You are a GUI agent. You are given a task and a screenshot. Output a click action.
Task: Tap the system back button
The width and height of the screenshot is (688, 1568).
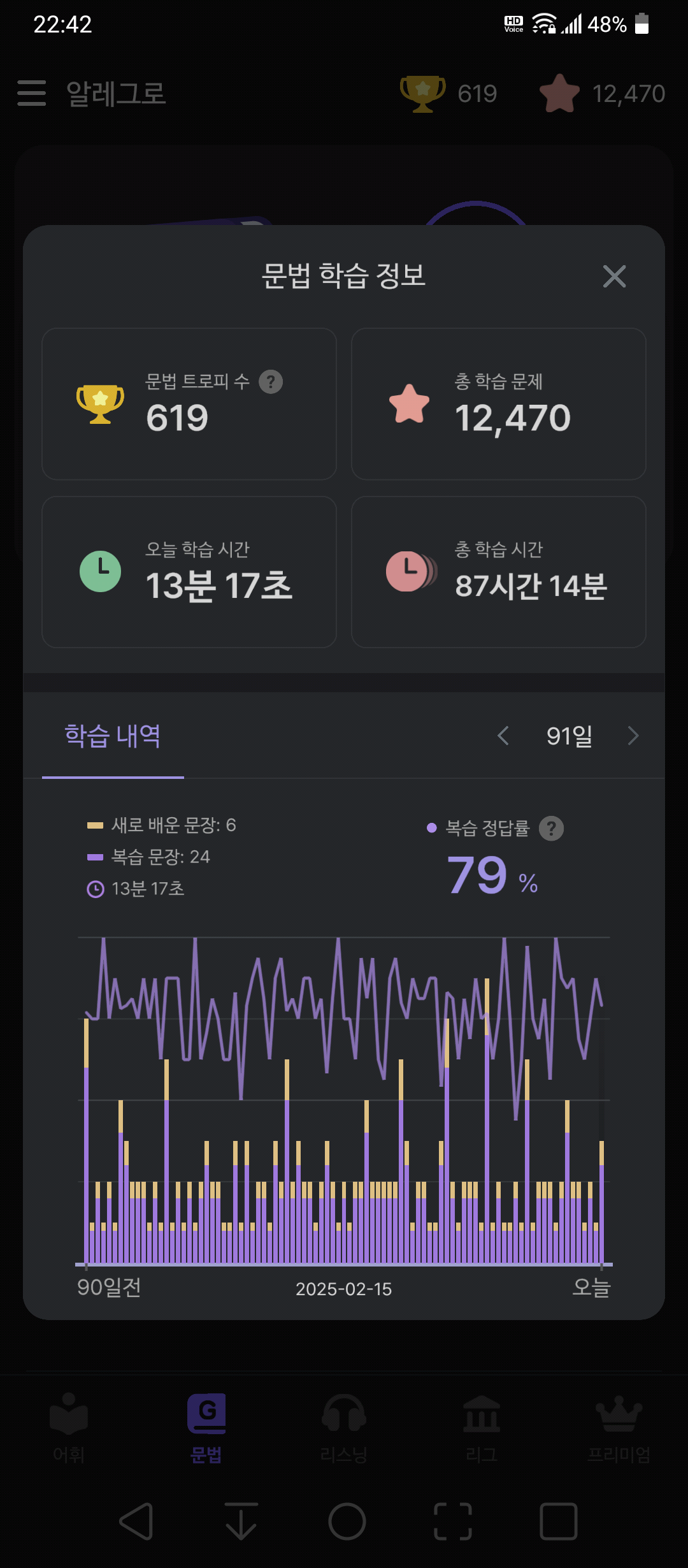(136, 1521)
